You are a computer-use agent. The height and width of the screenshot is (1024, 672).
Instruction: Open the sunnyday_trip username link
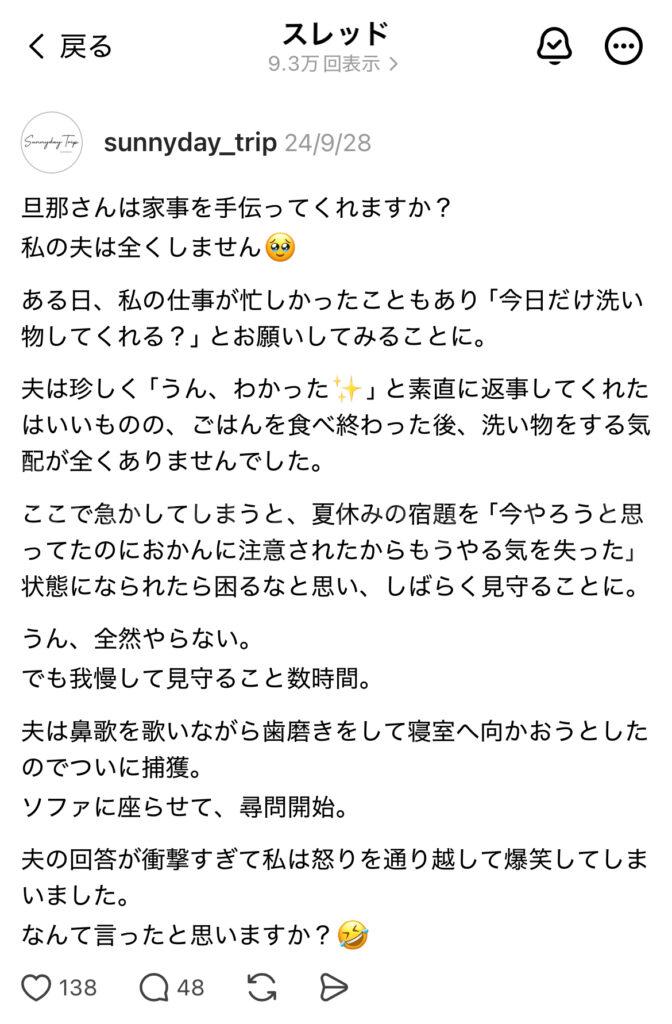click(x=190, y=143)
